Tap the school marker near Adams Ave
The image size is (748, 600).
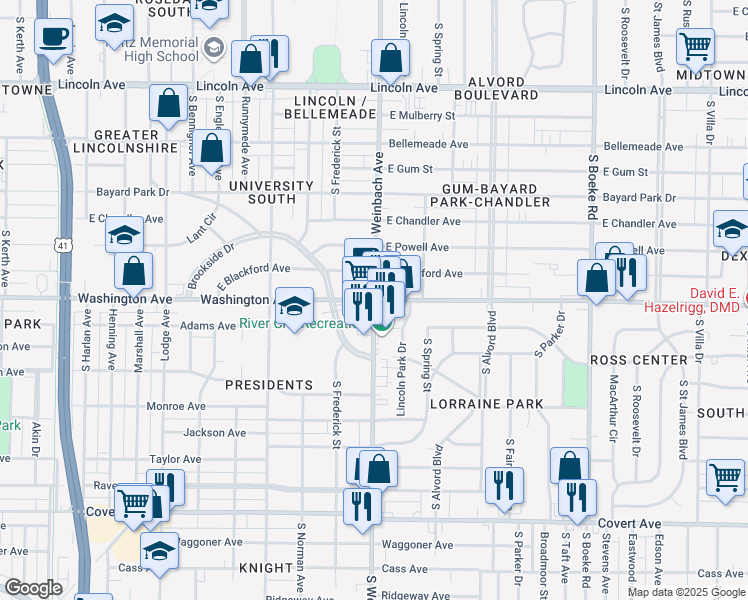(293, 306)
